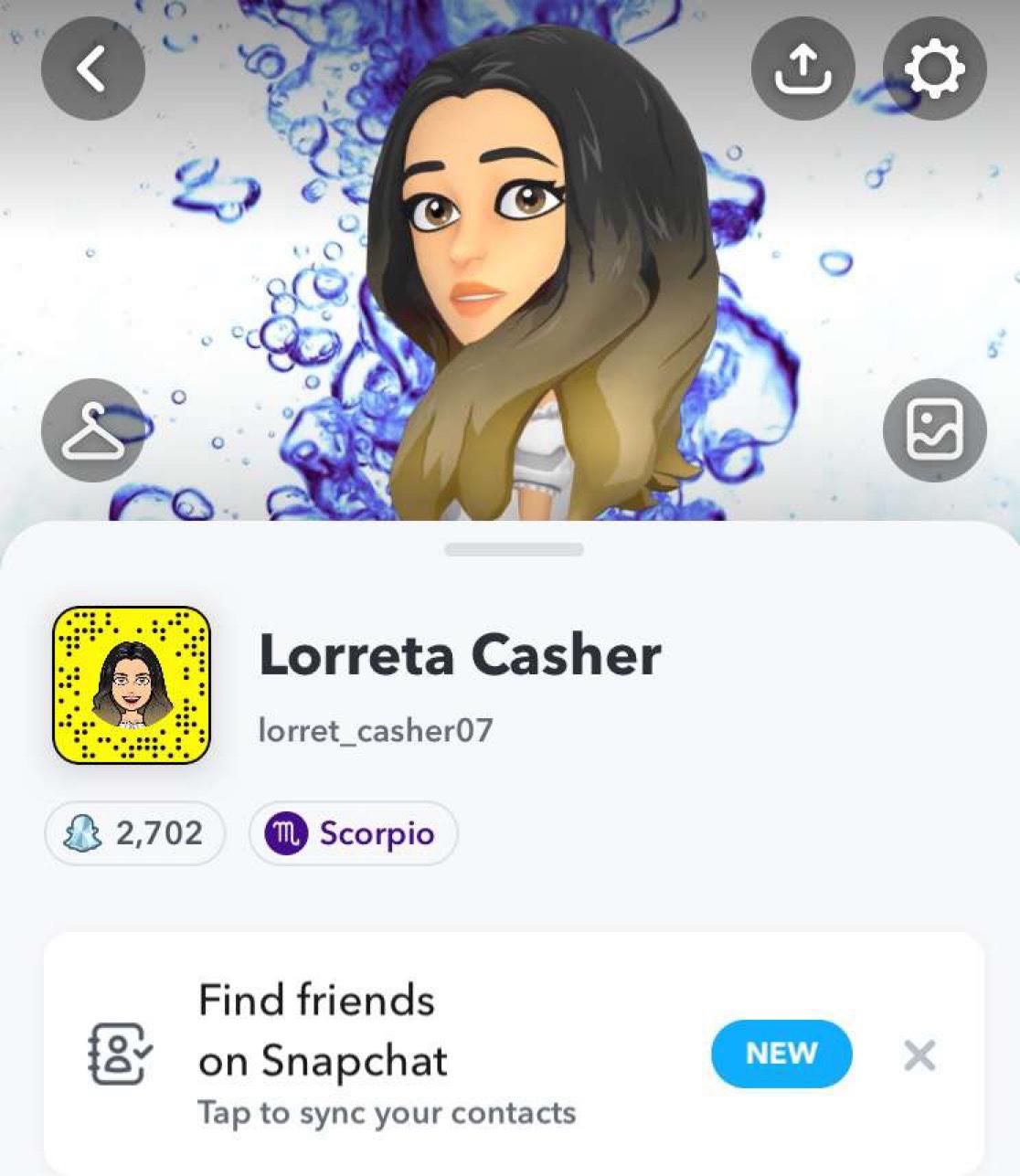Change the background with the picture icon

[x=934, y=430]
